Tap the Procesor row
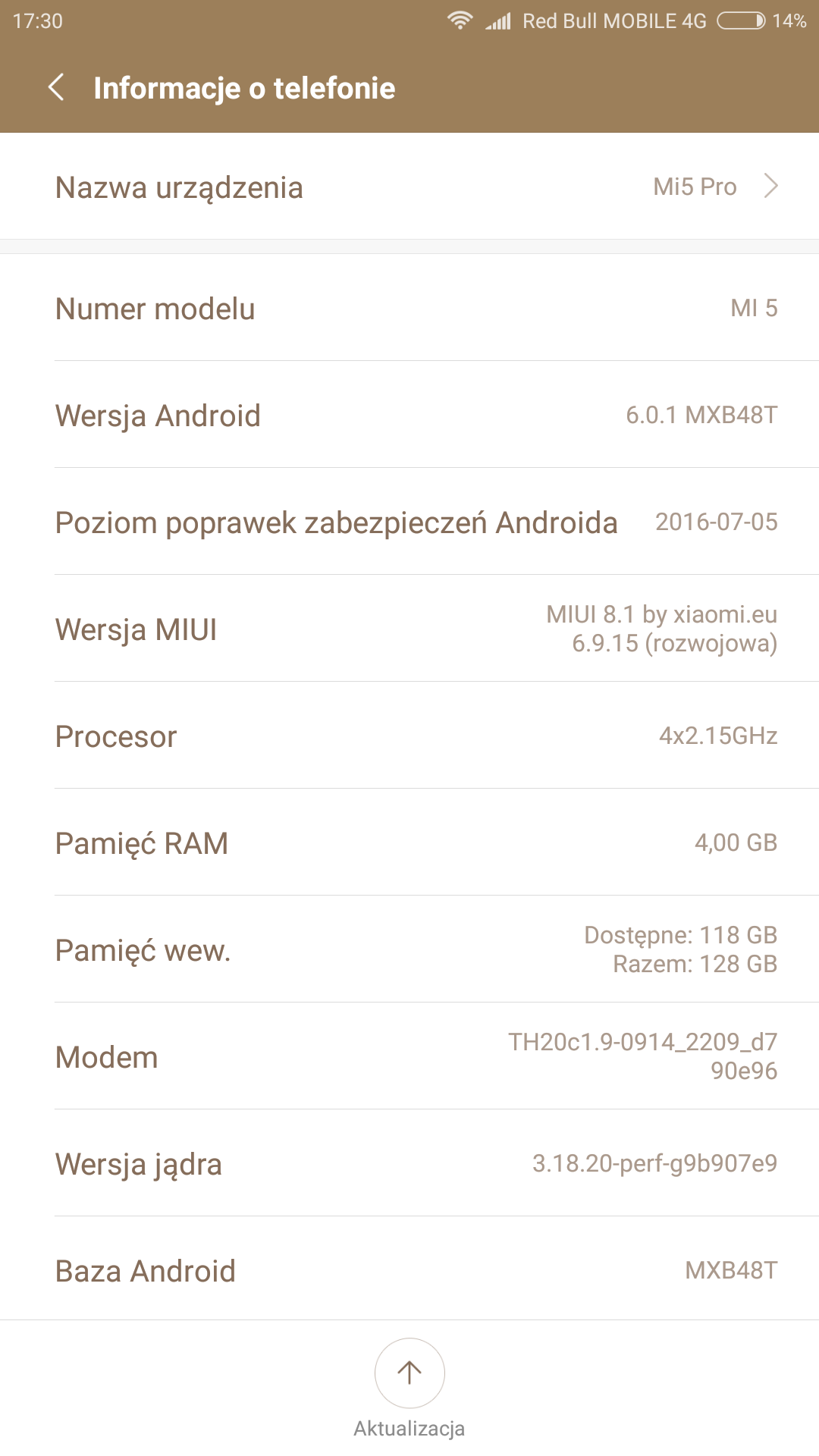Screen dimensions: 819x1456 (409, 736)
